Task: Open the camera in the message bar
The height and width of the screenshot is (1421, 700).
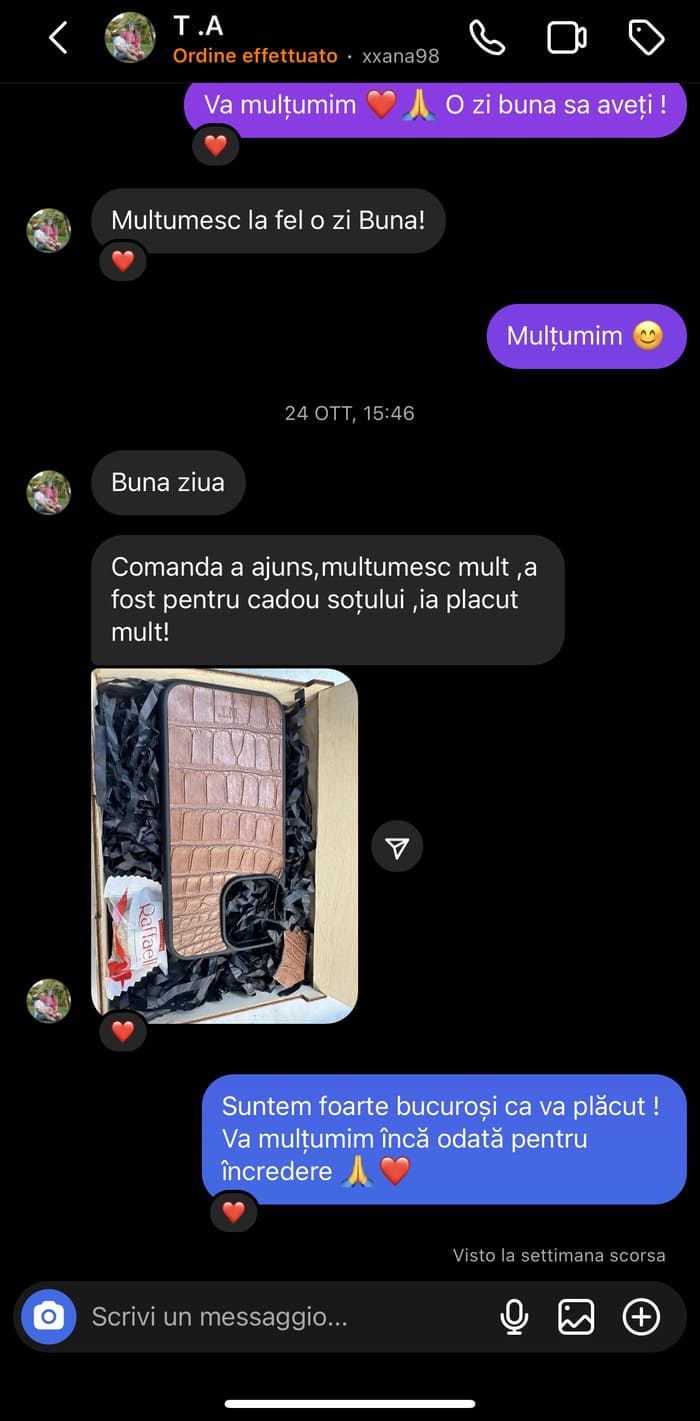Action: [x=48, y=1317]
